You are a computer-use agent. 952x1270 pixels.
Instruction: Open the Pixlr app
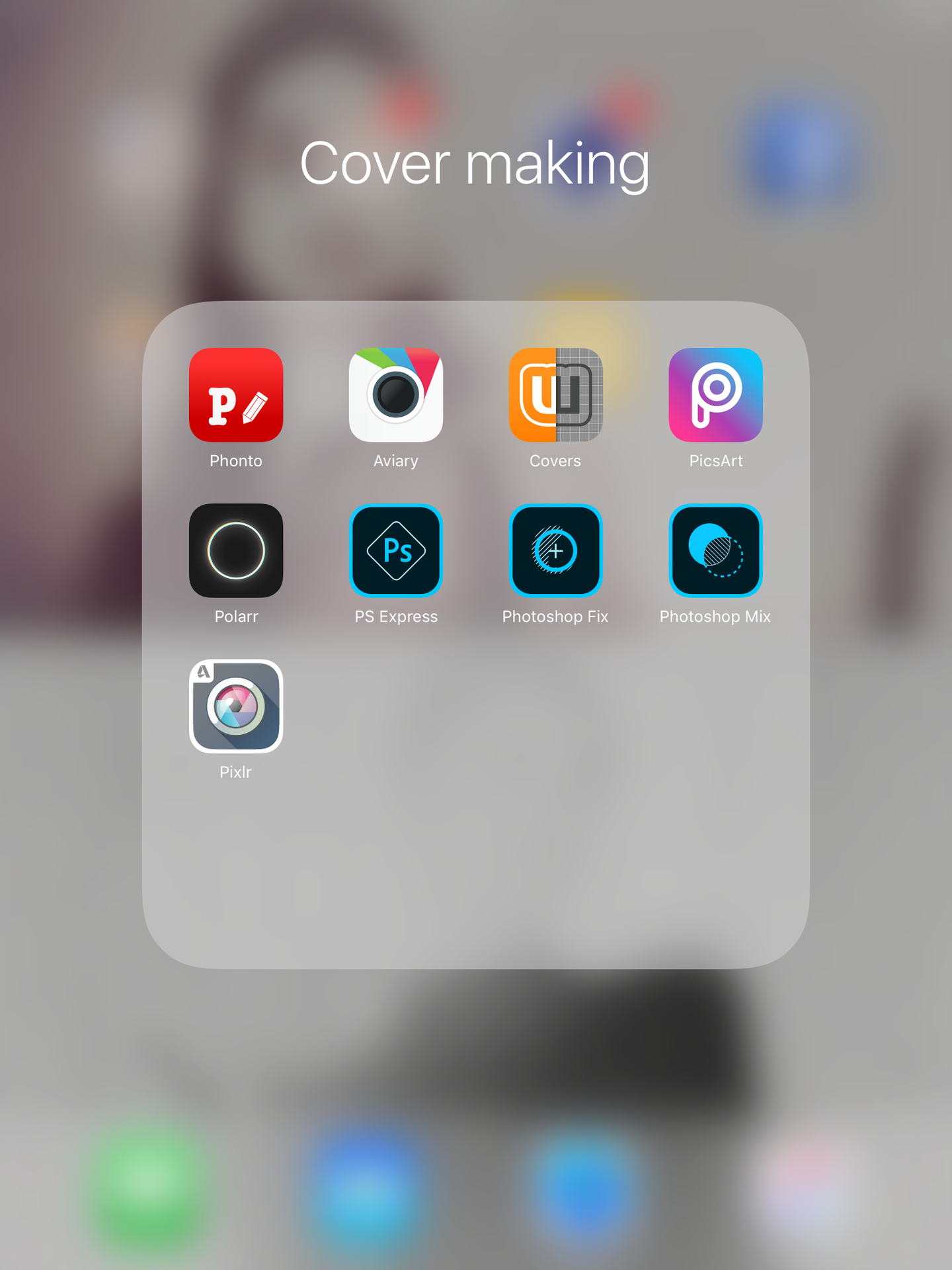click(x=236, y=706)
